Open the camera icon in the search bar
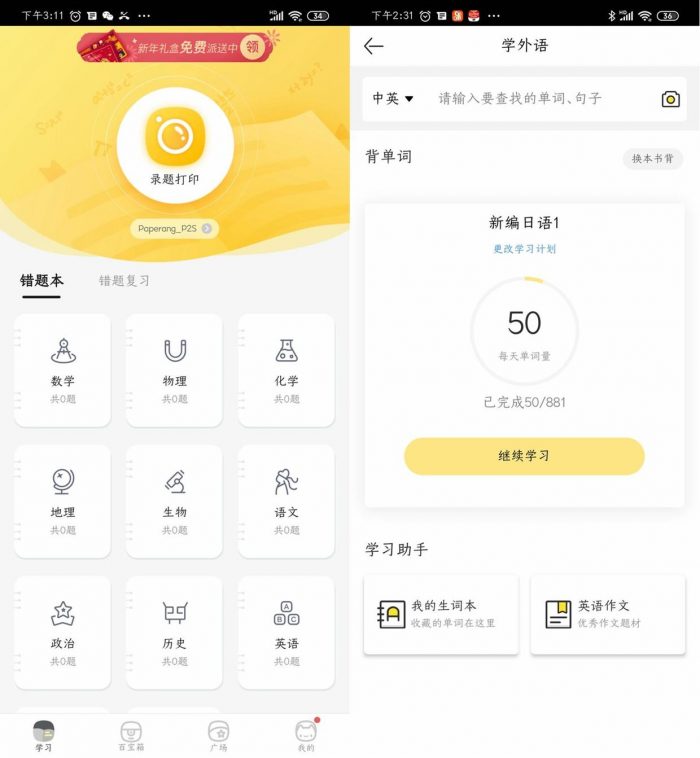The width and height of the screenshot is (700, 758). click(670, 99)
